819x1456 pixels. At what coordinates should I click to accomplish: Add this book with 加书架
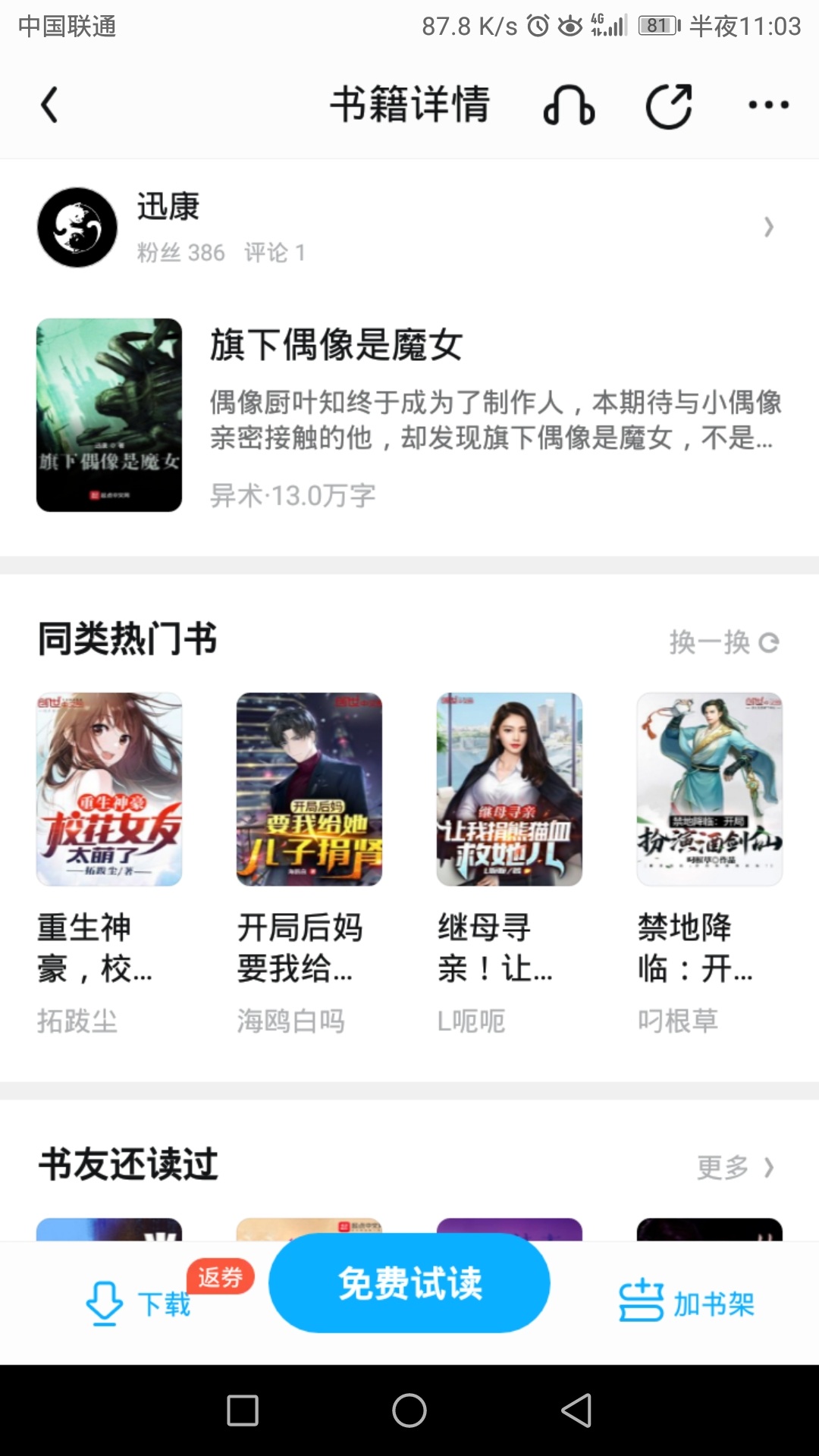coord(687,1303)
